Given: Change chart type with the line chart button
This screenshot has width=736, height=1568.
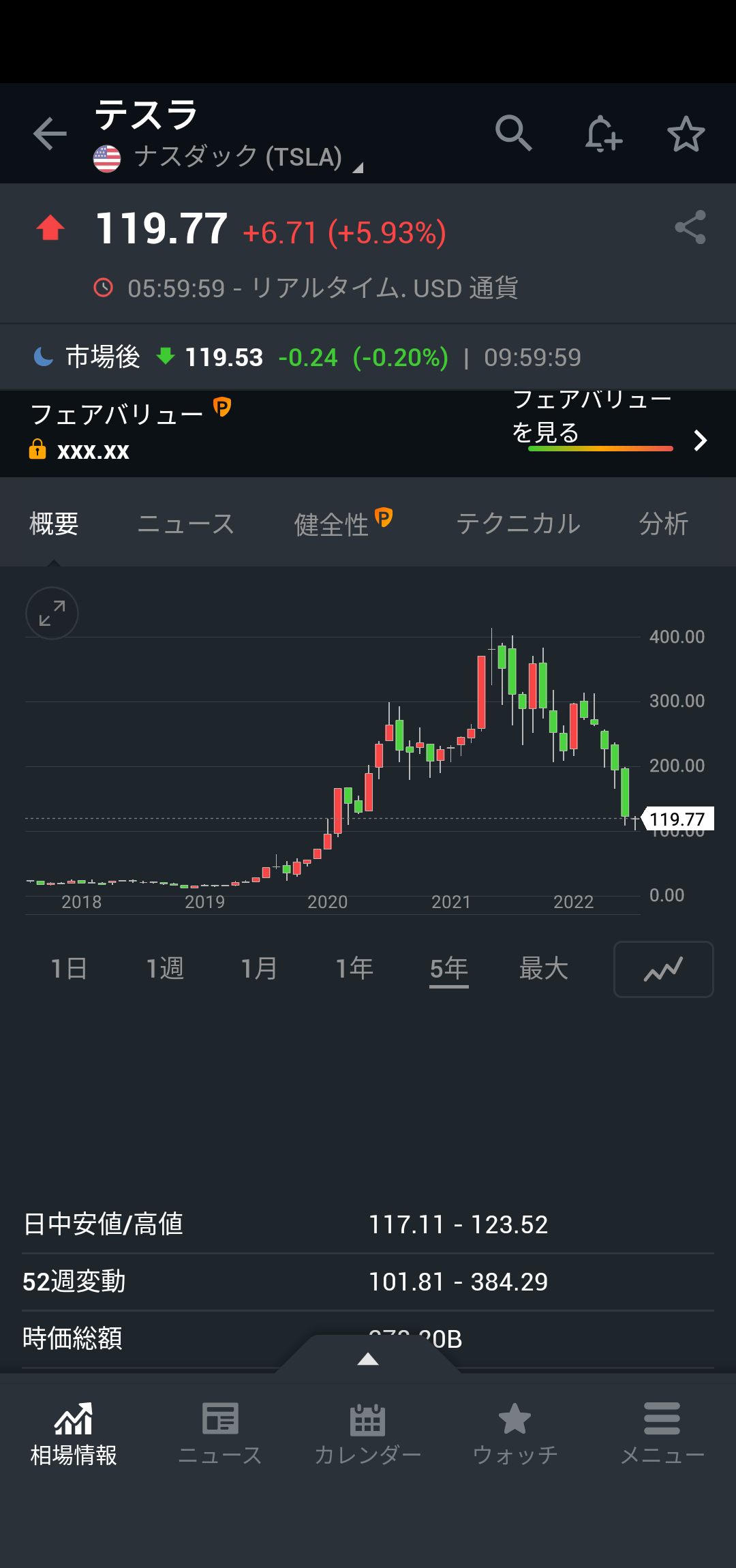Looking at the screenshot, I should [x=663, y=969].
